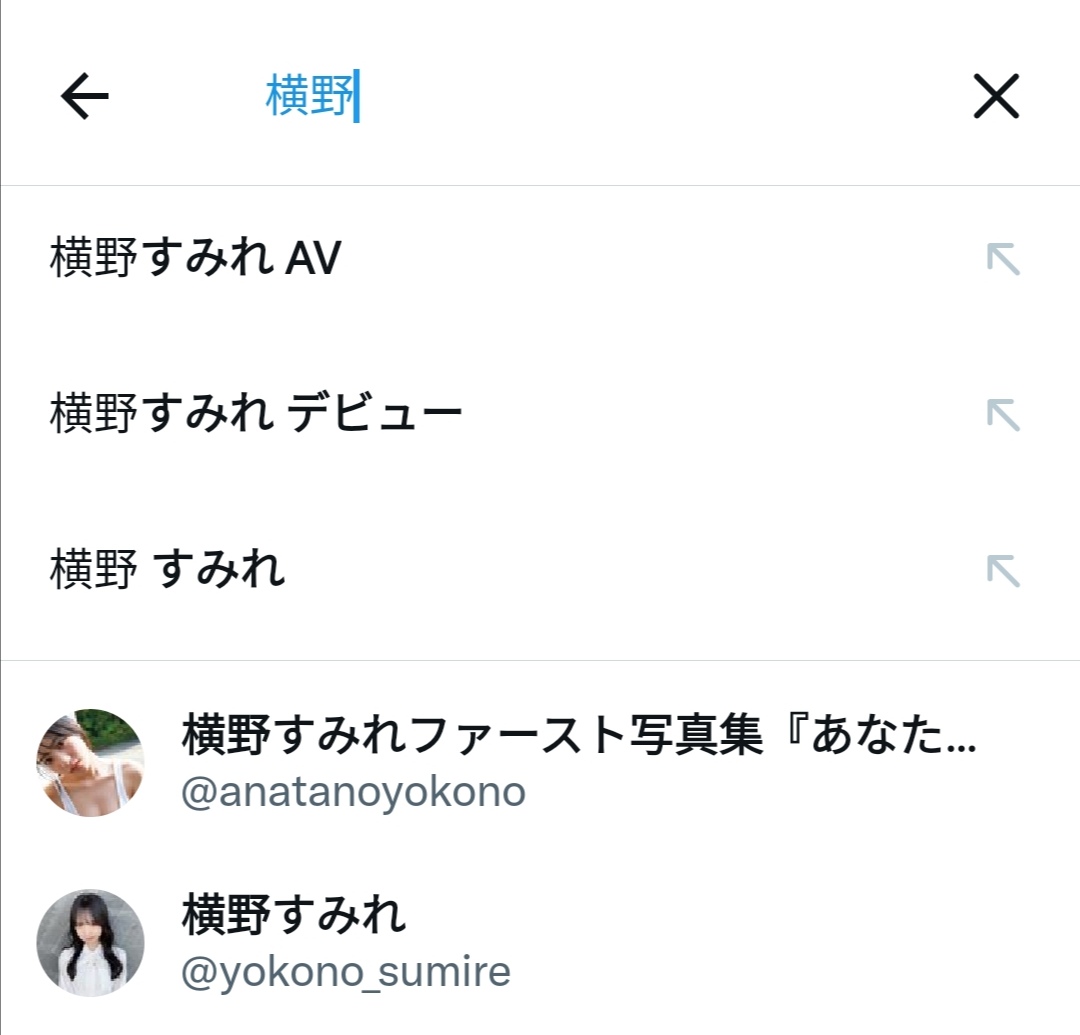The image size is (1080, 1035).
Task: Go back using the back arrow
Action: point(85,97)
